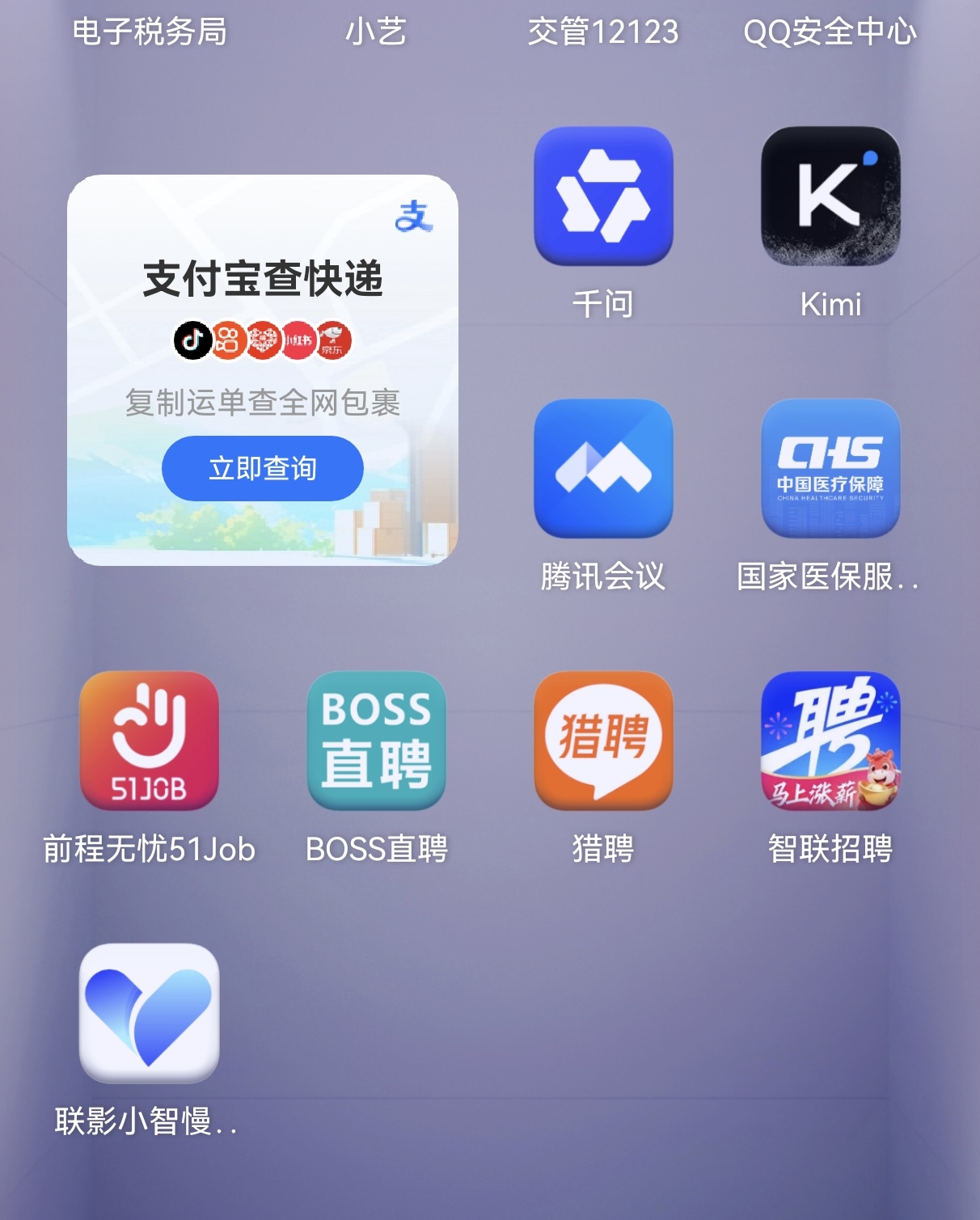Open the 国家医保服务 app
This screenshot has width=980, height=1220.
click(x=830, y=469)
